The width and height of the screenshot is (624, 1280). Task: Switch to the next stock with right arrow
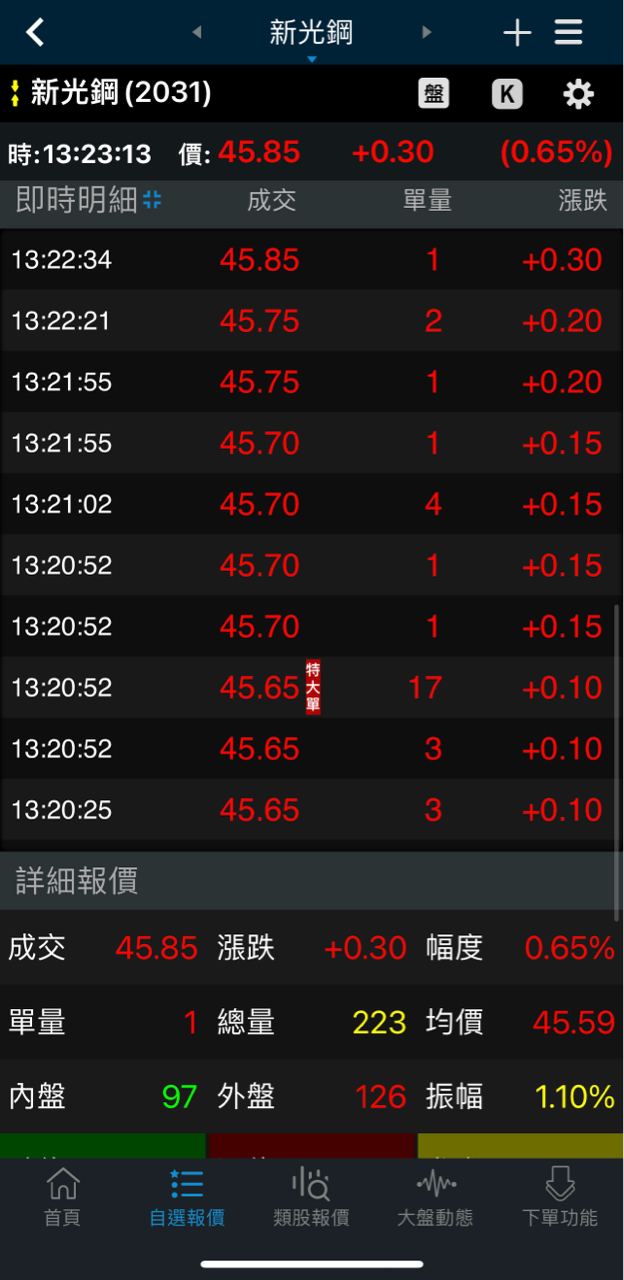pyautogui.click(x=427, y=33)
